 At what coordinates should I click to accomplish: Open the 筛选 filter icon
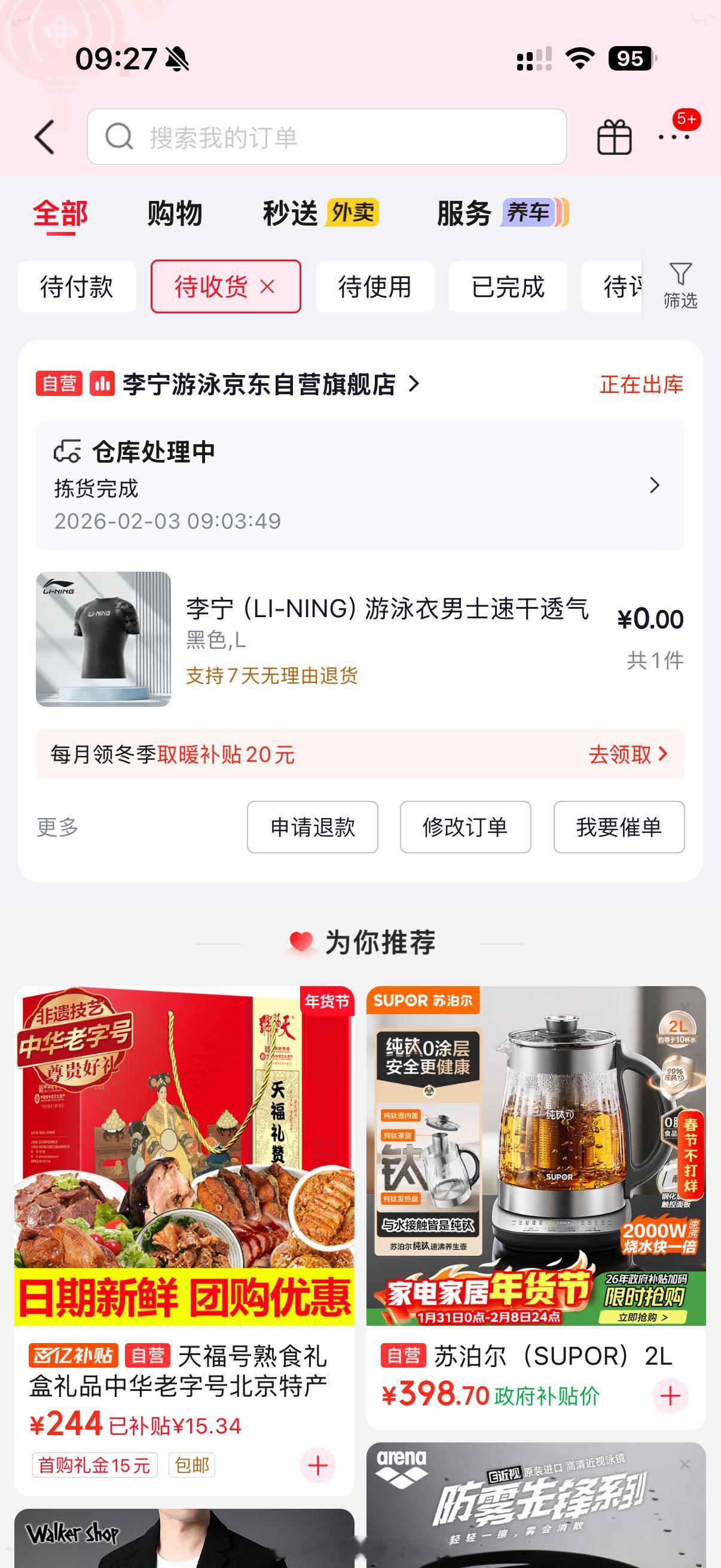point(683,286)
